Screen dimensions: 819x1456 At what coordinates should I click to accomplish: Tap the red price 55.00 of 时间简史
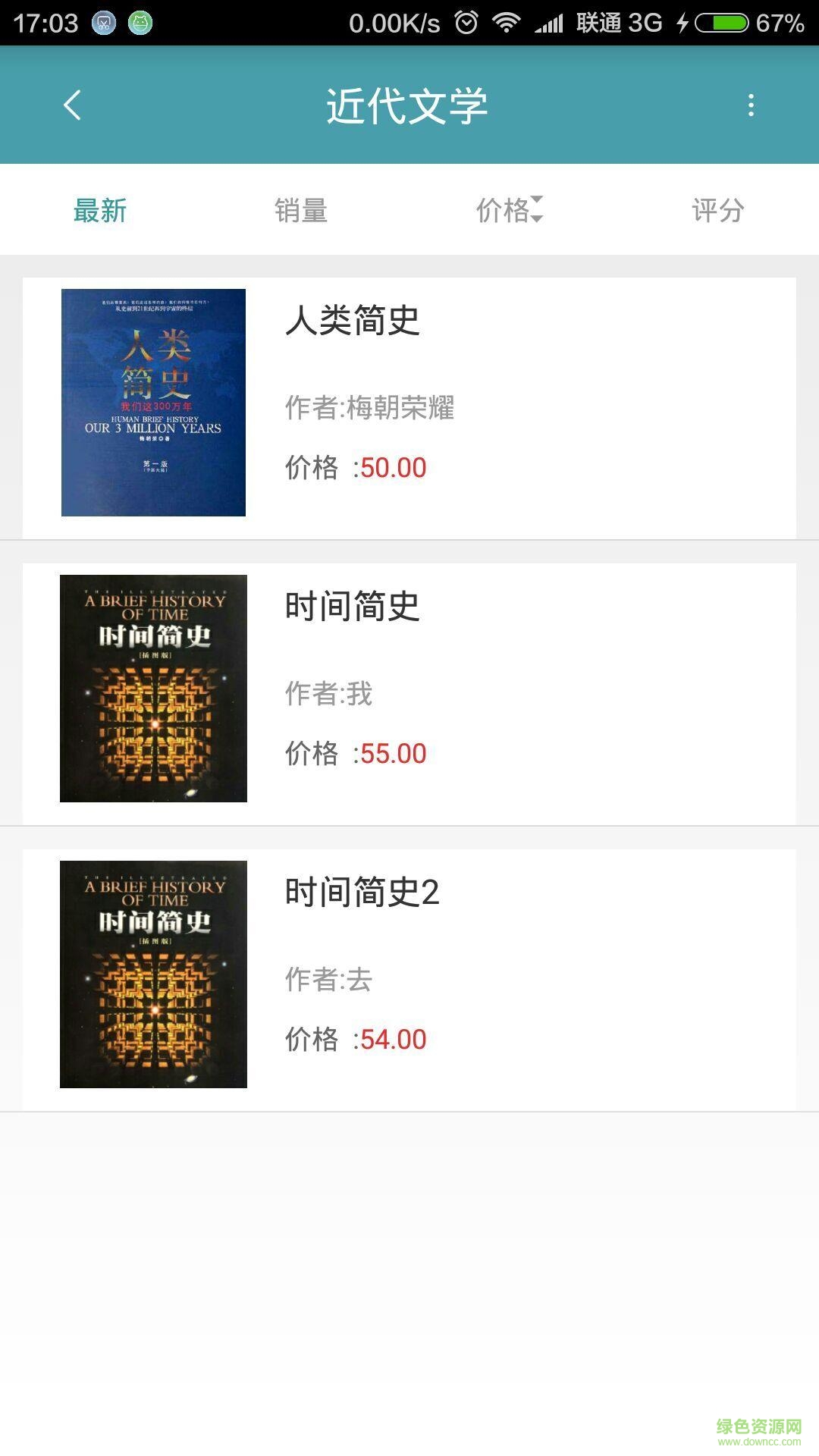coord(394,753)
